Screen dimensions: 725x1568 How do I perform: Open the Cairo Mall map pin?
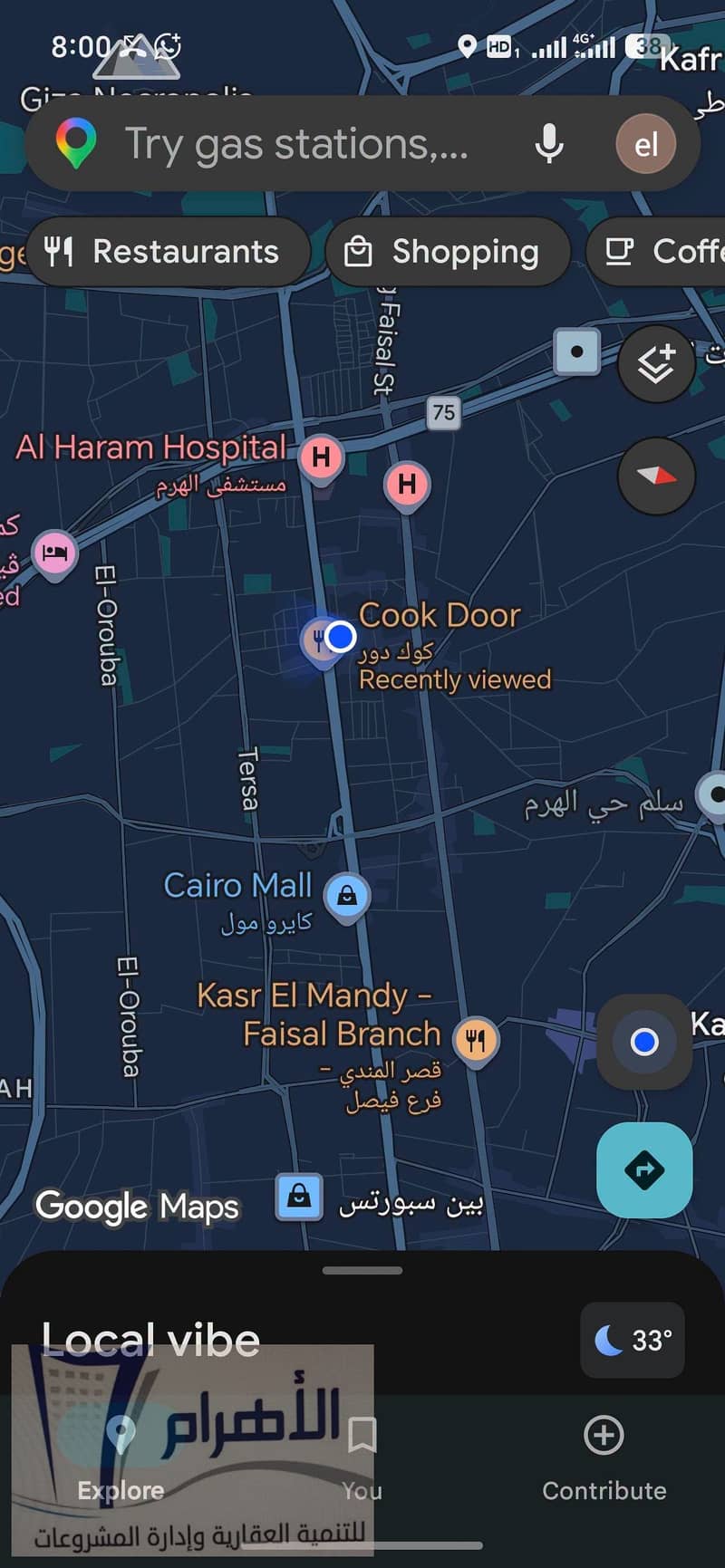pos(346,899)
